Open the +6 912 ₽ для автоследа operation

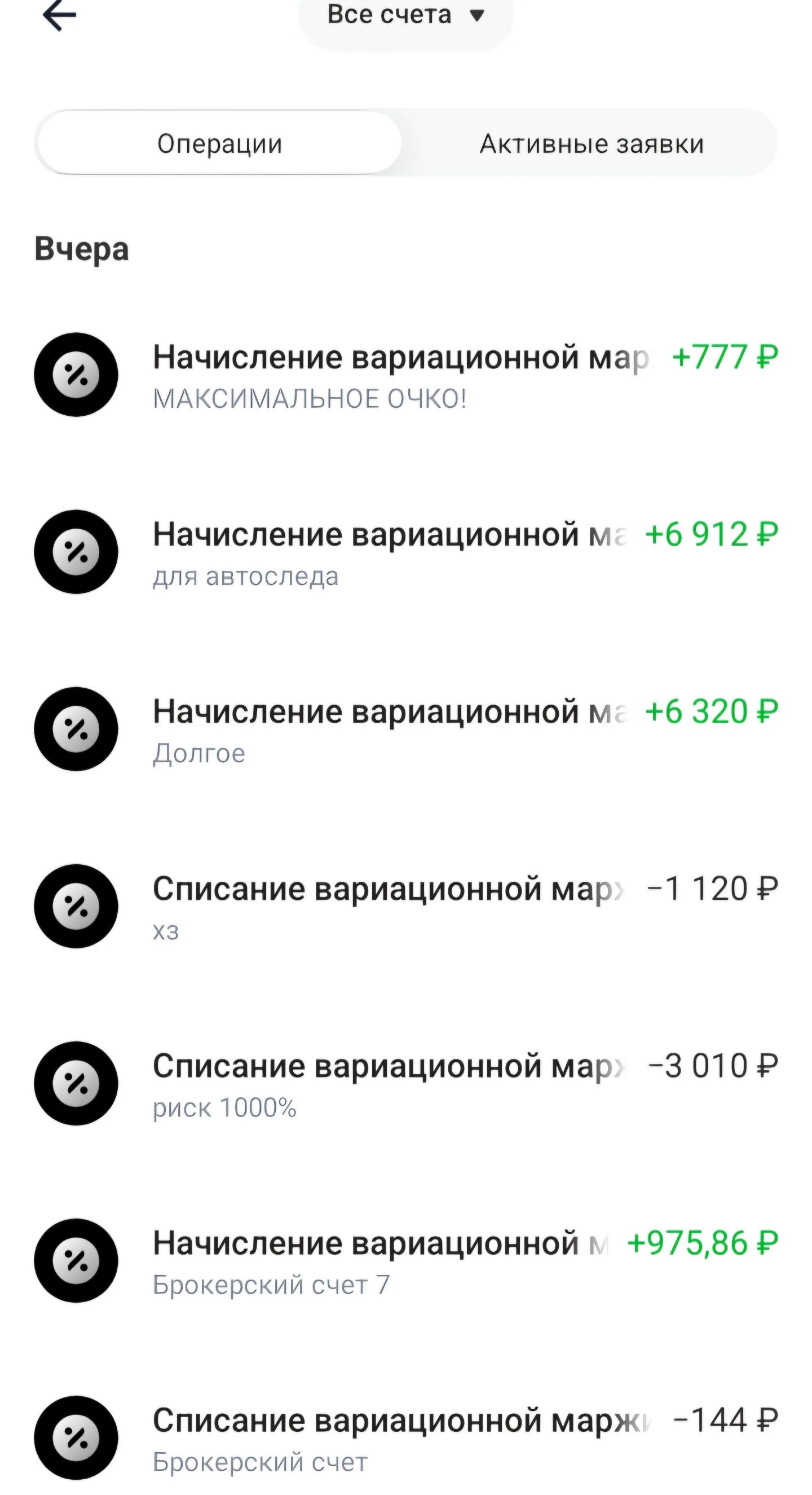(406, 552)
